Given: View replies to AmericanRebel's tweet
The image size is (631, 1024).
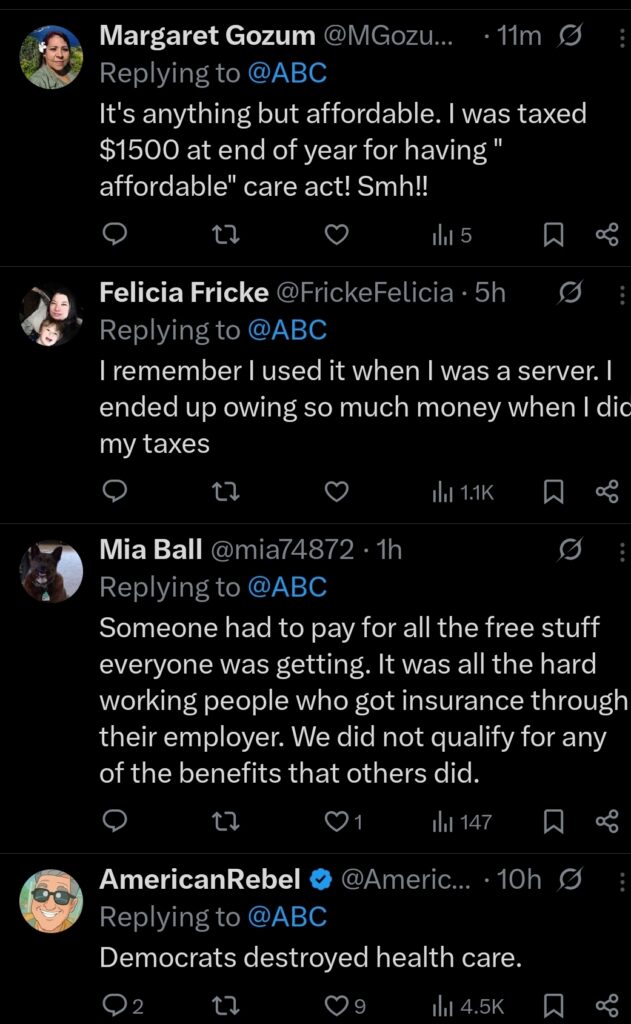Looking at the screenshot, I should pos(116,1005).
